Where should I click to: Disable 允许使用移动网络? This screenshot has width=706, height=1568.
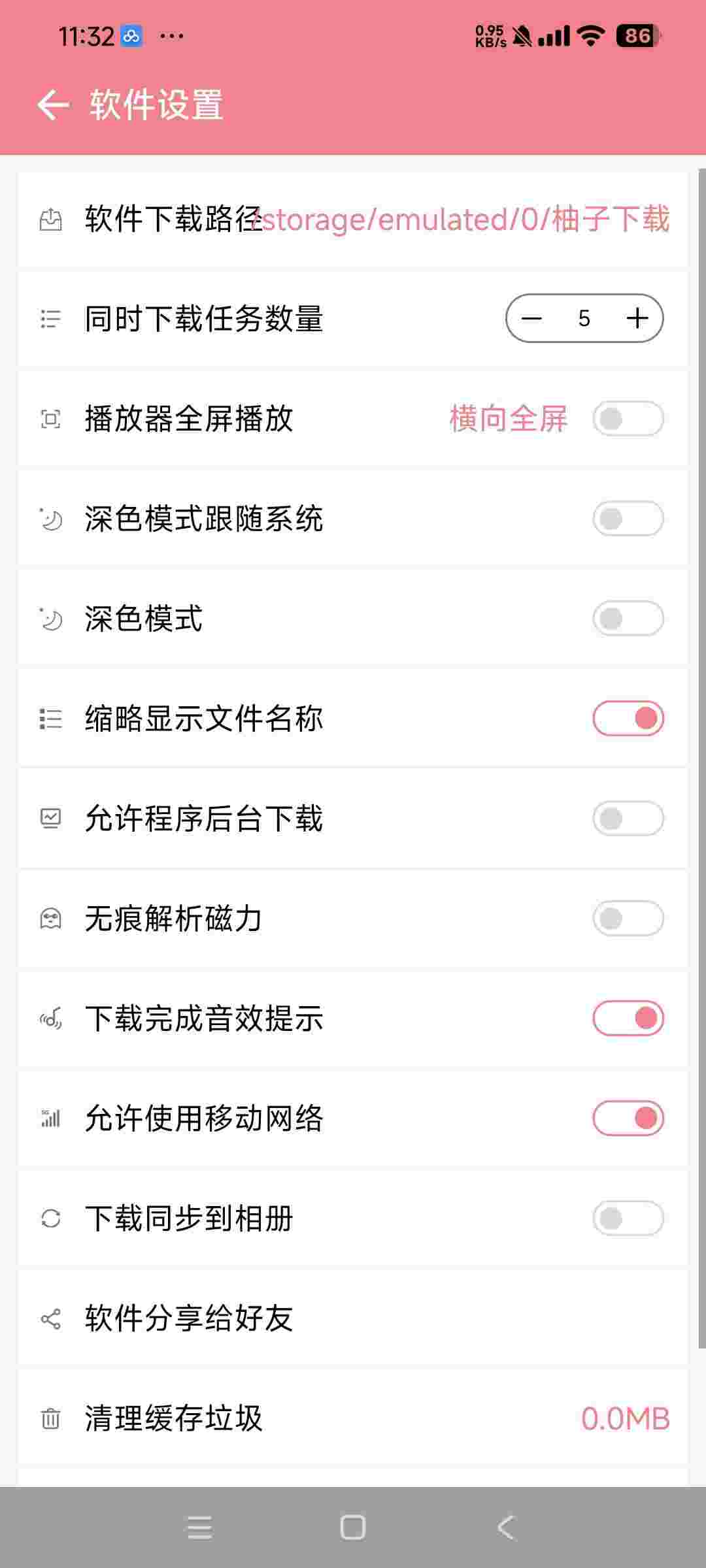point(628,1119)
